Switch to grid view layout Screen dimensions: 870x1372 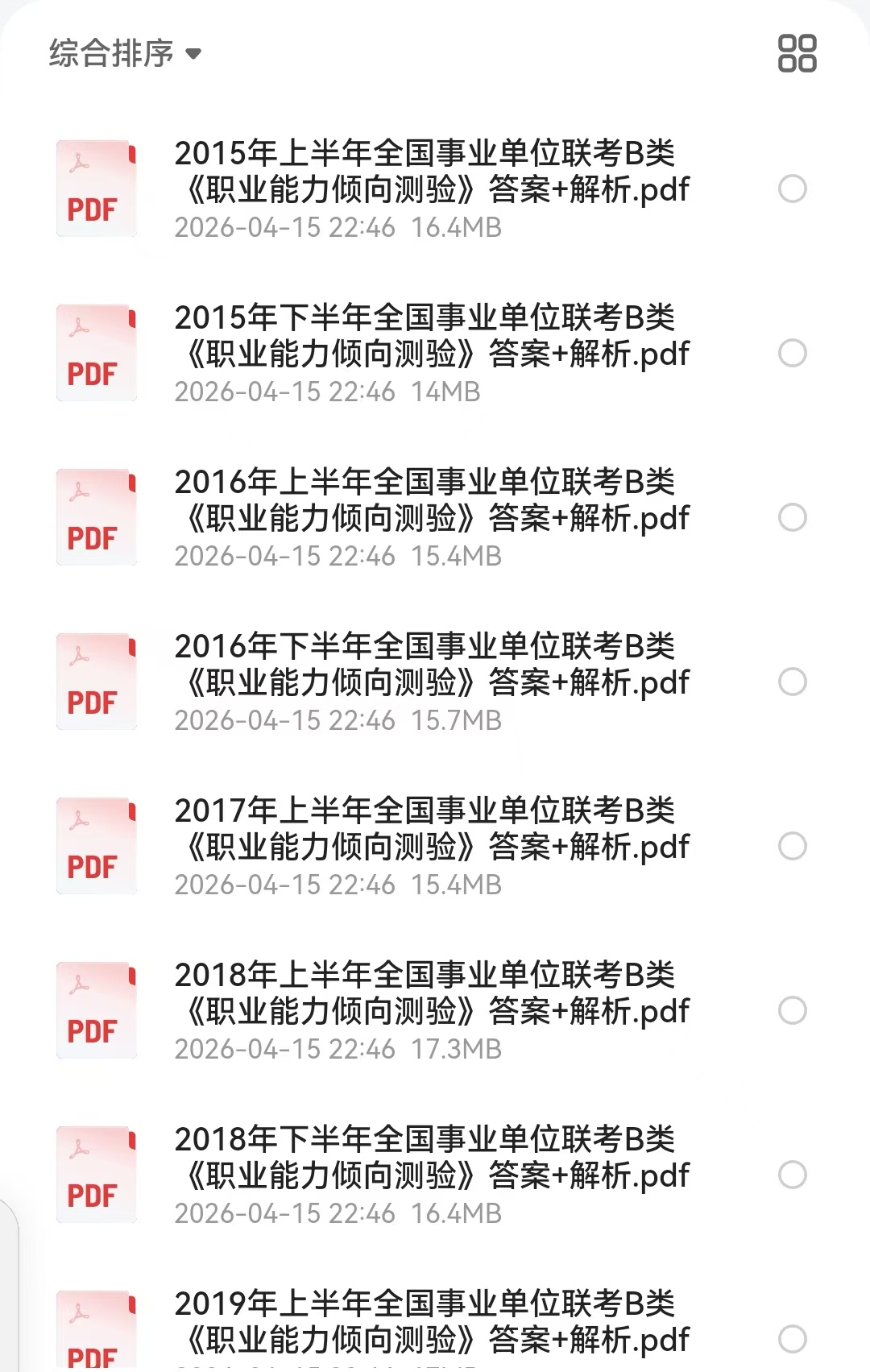point(797,53)
